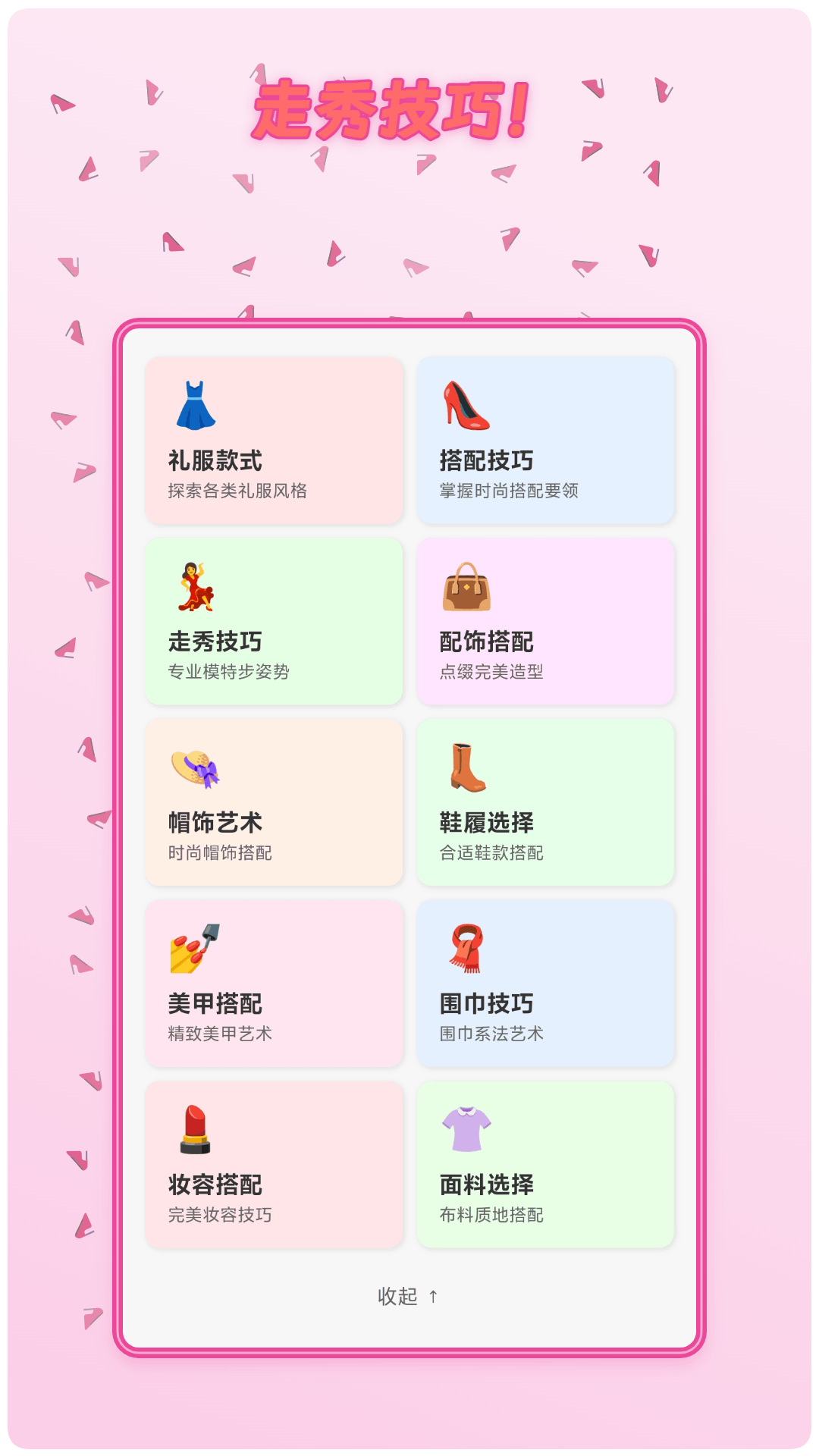Click the red high heel icon on 搭配技巧

click(x=464, y=406)
